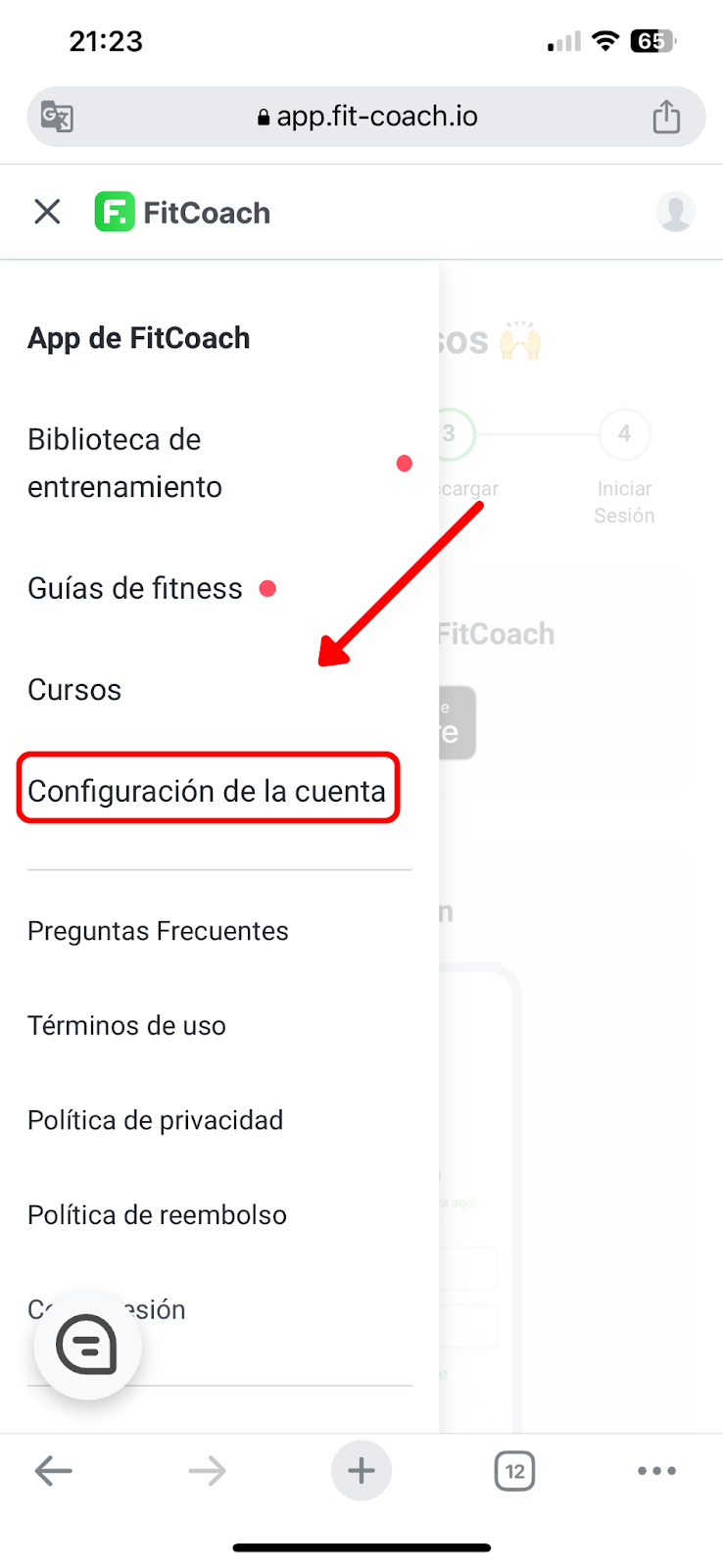723x1568 pixels.
Task: Open the profile avatar icon
Action: [x=675, y=212]
